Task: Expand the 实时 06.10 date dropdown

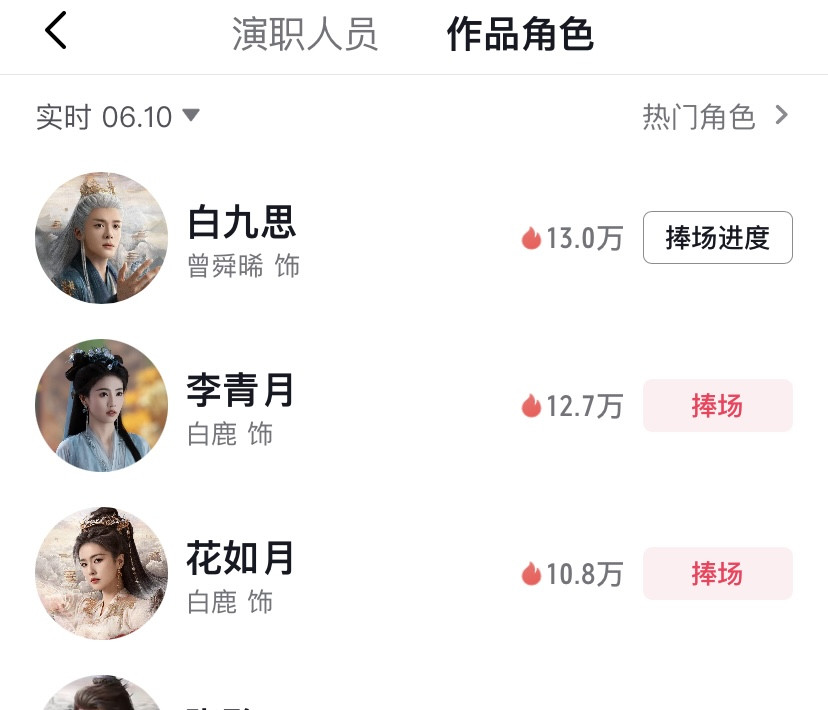Action: [x=118, y=117]
